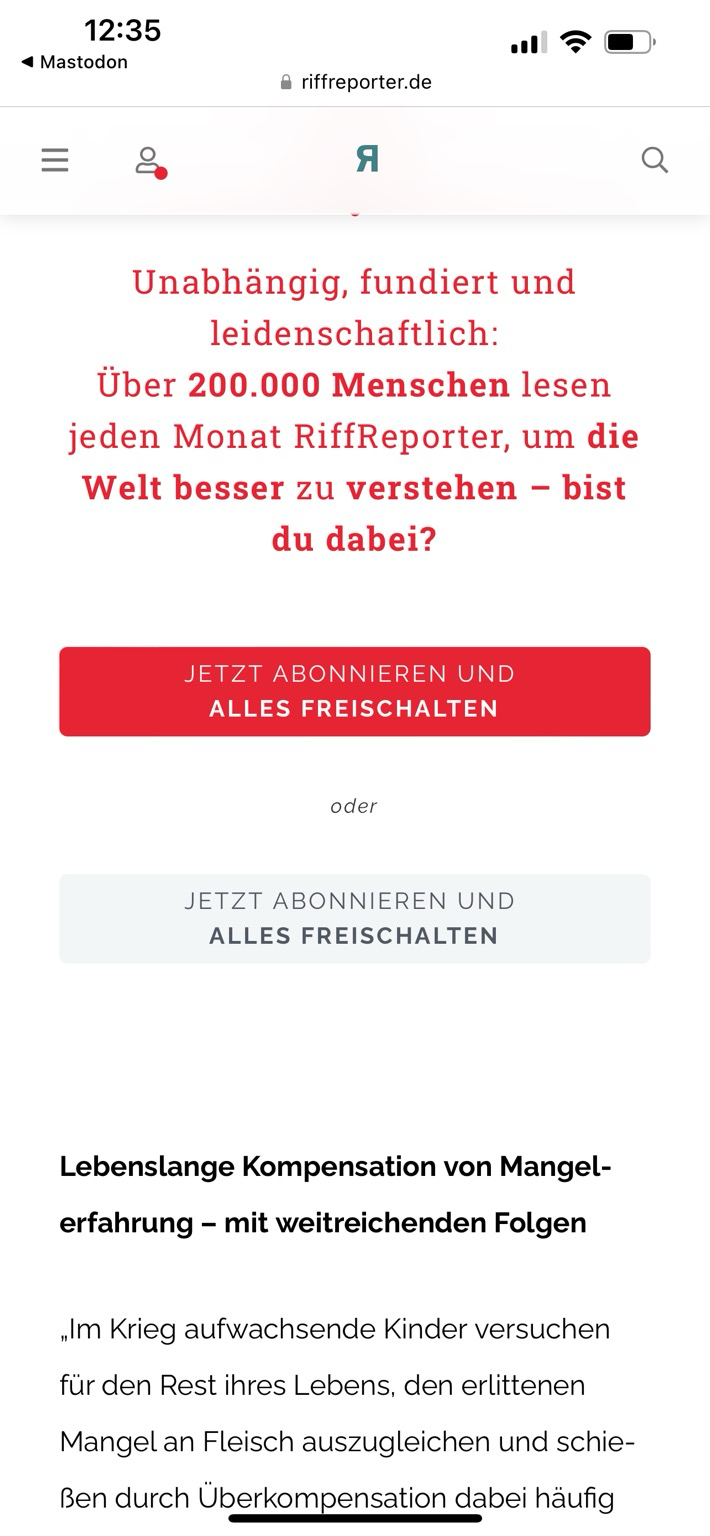Open the user account icon
The image size is (710, 1536).
click(149, 161)
